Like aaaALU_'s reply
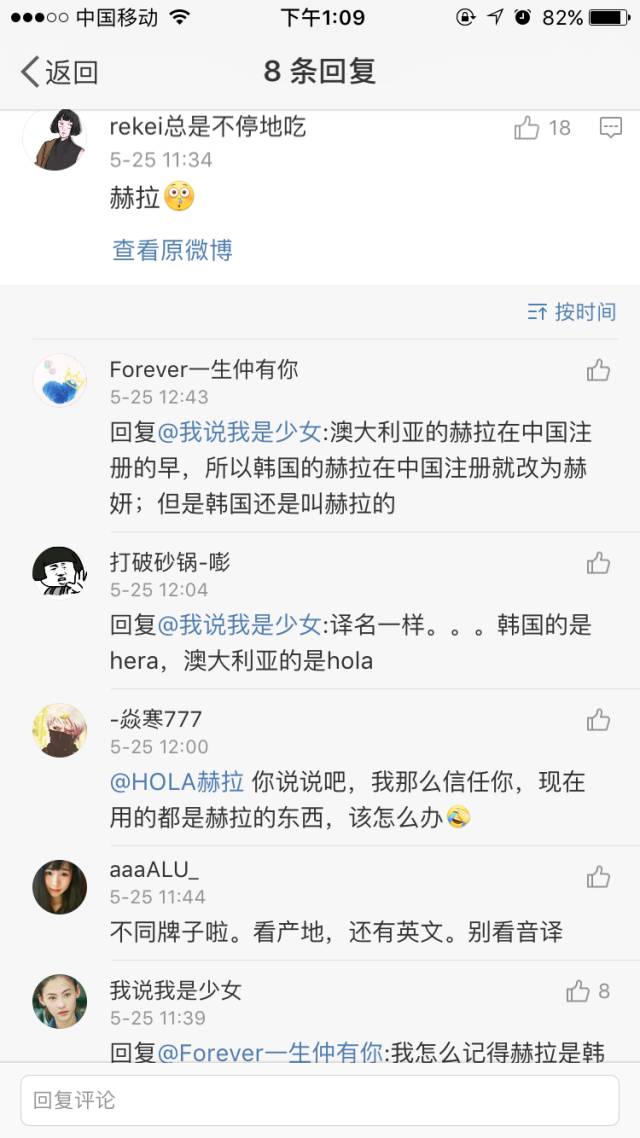 pyautogui.click(x=598, y=877)
